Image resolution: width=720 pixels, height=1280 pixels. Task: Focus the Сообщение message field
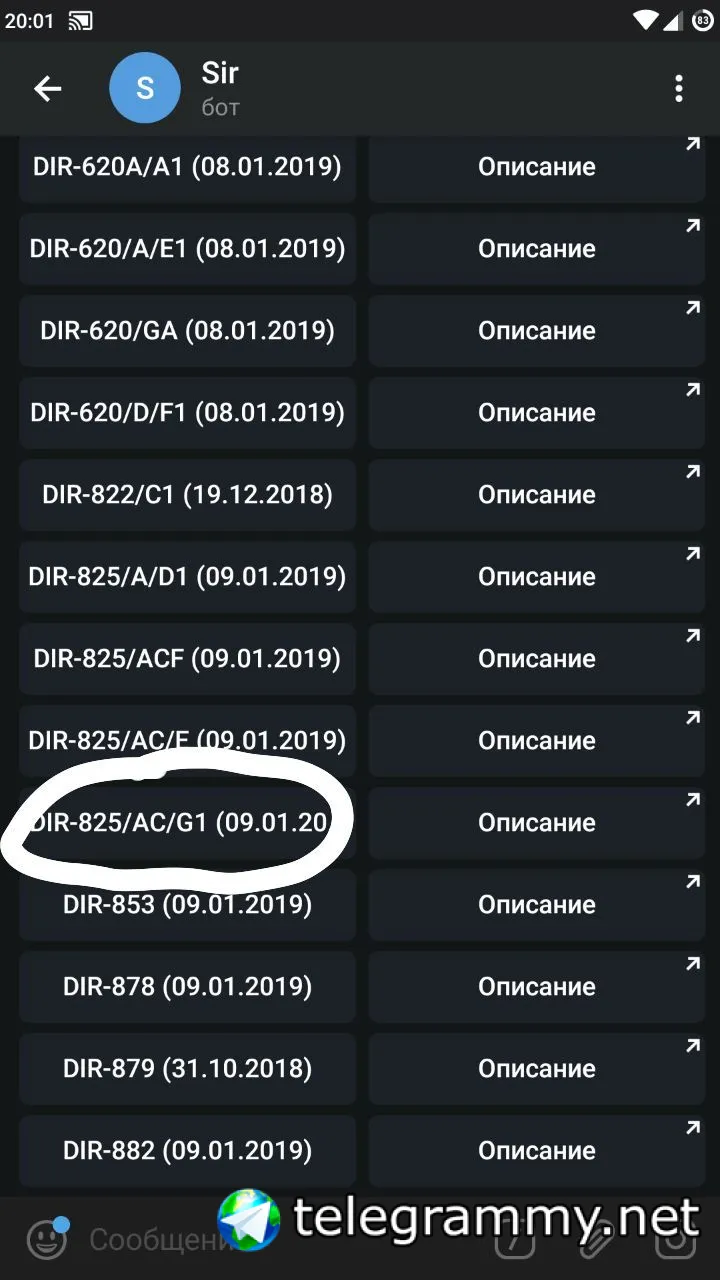tap(150, 1241)
